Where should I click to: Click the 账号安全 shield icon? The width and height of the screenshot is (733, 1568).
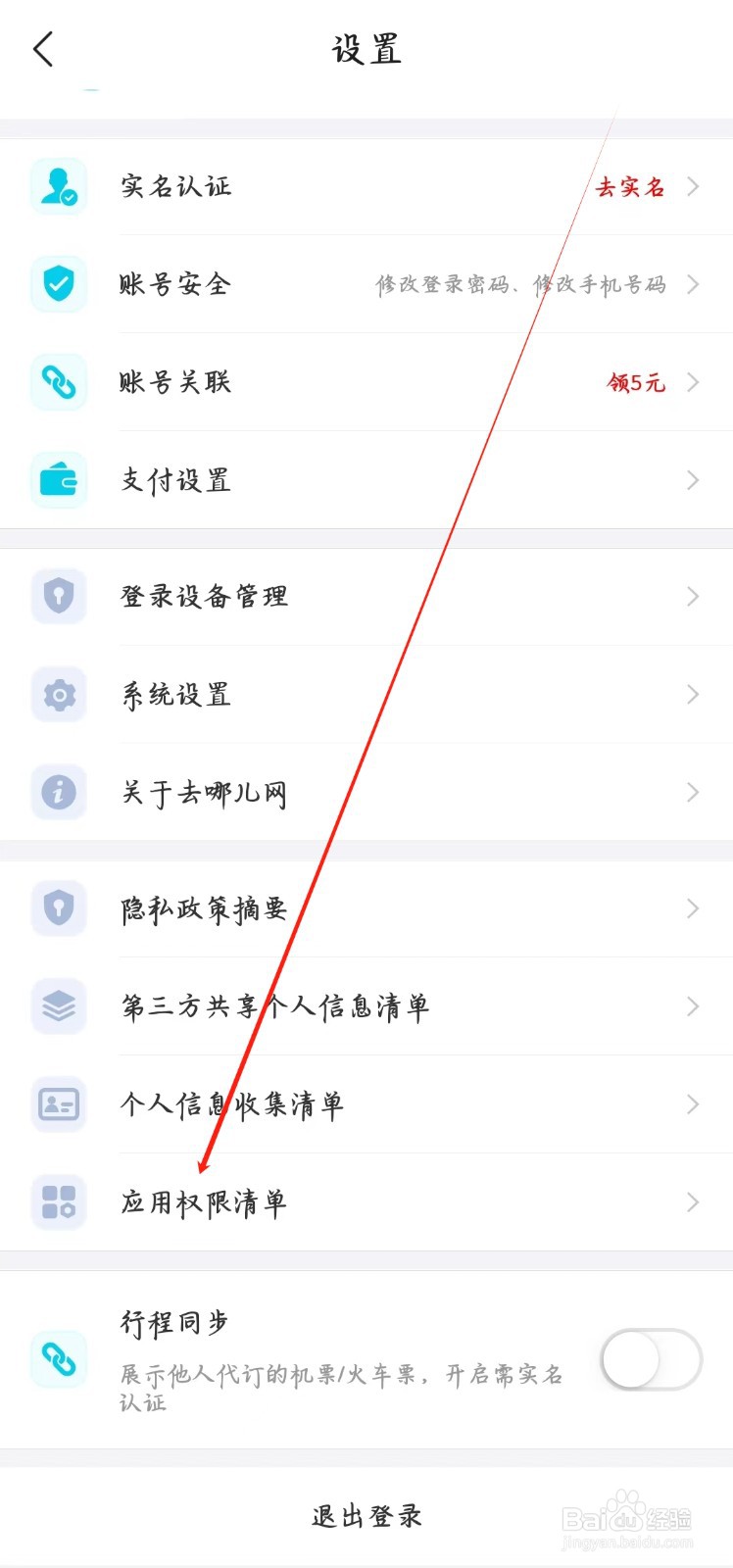click(58, 284)
